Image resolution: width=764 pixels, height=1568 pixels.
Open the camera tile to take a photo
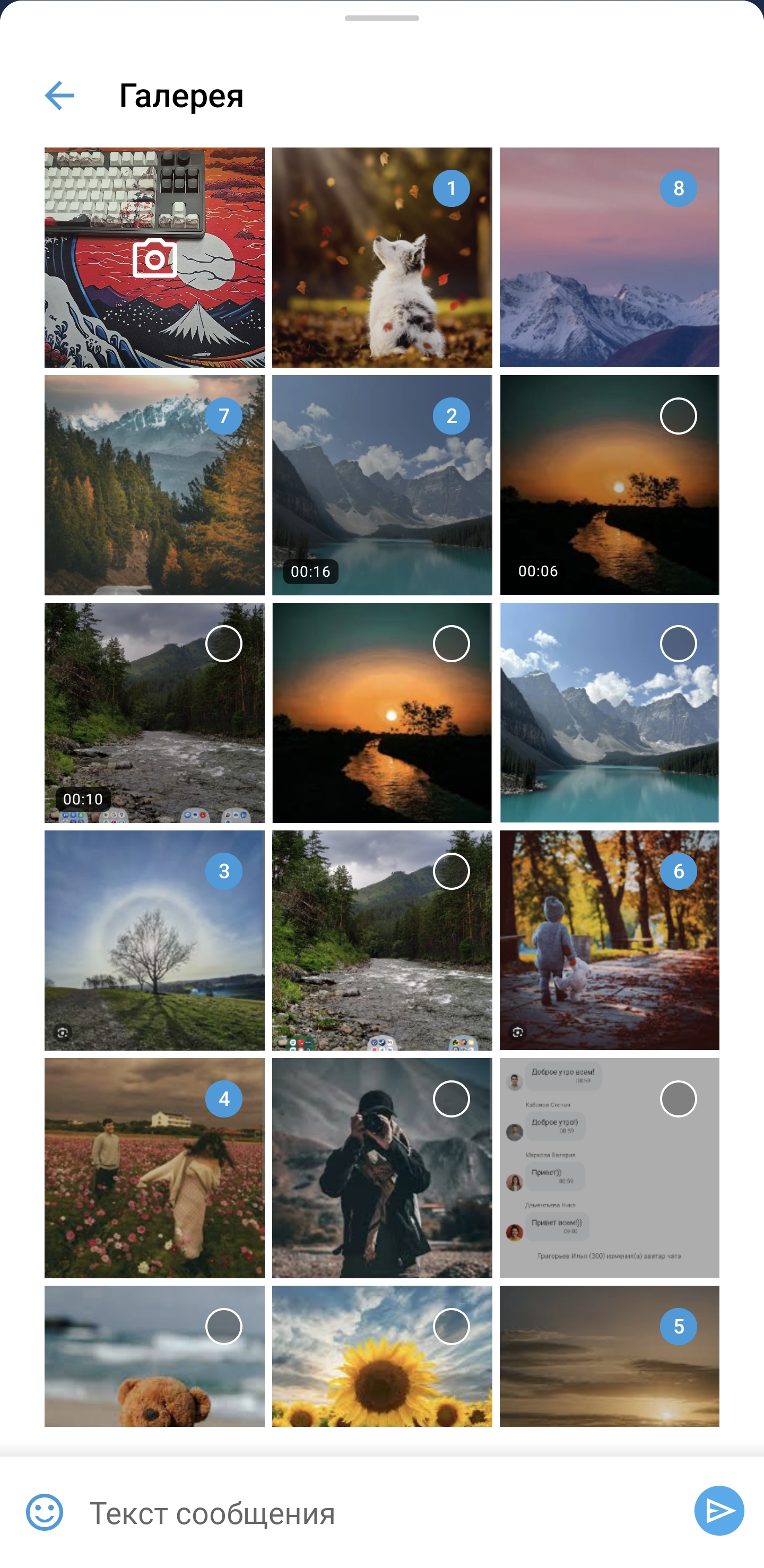point(154,257)
